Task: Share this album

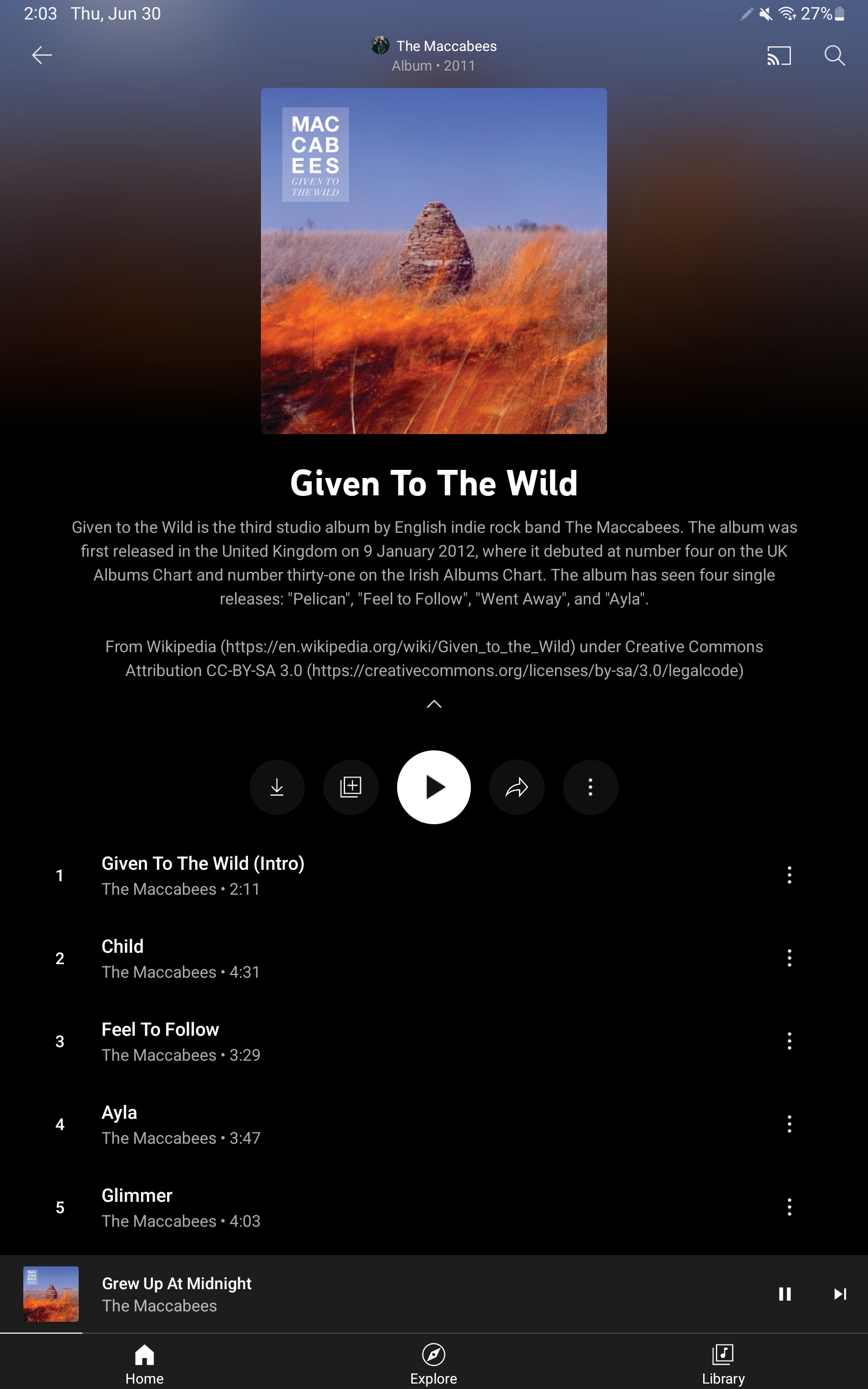Action: click(516, 787)
